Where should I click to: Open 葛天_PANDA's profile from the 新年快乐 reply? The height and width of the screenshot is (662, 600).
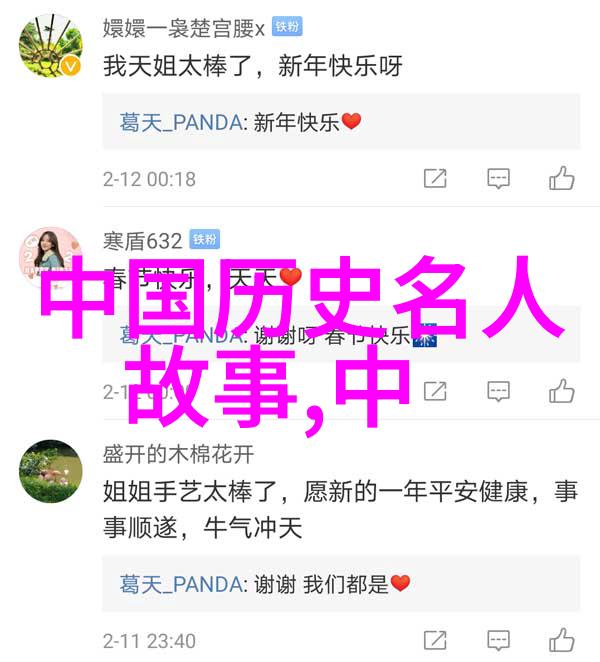pos(182,122)
